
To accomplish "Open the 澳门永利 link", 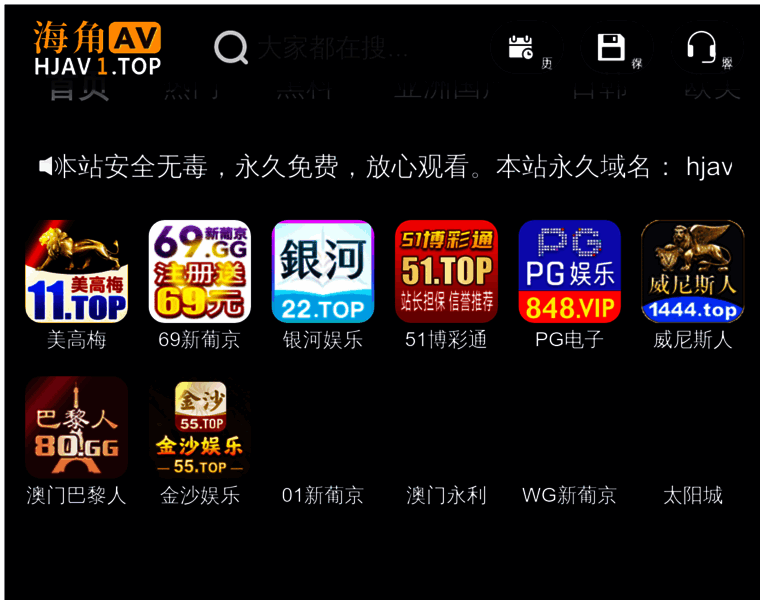I will tap(446, 495).
